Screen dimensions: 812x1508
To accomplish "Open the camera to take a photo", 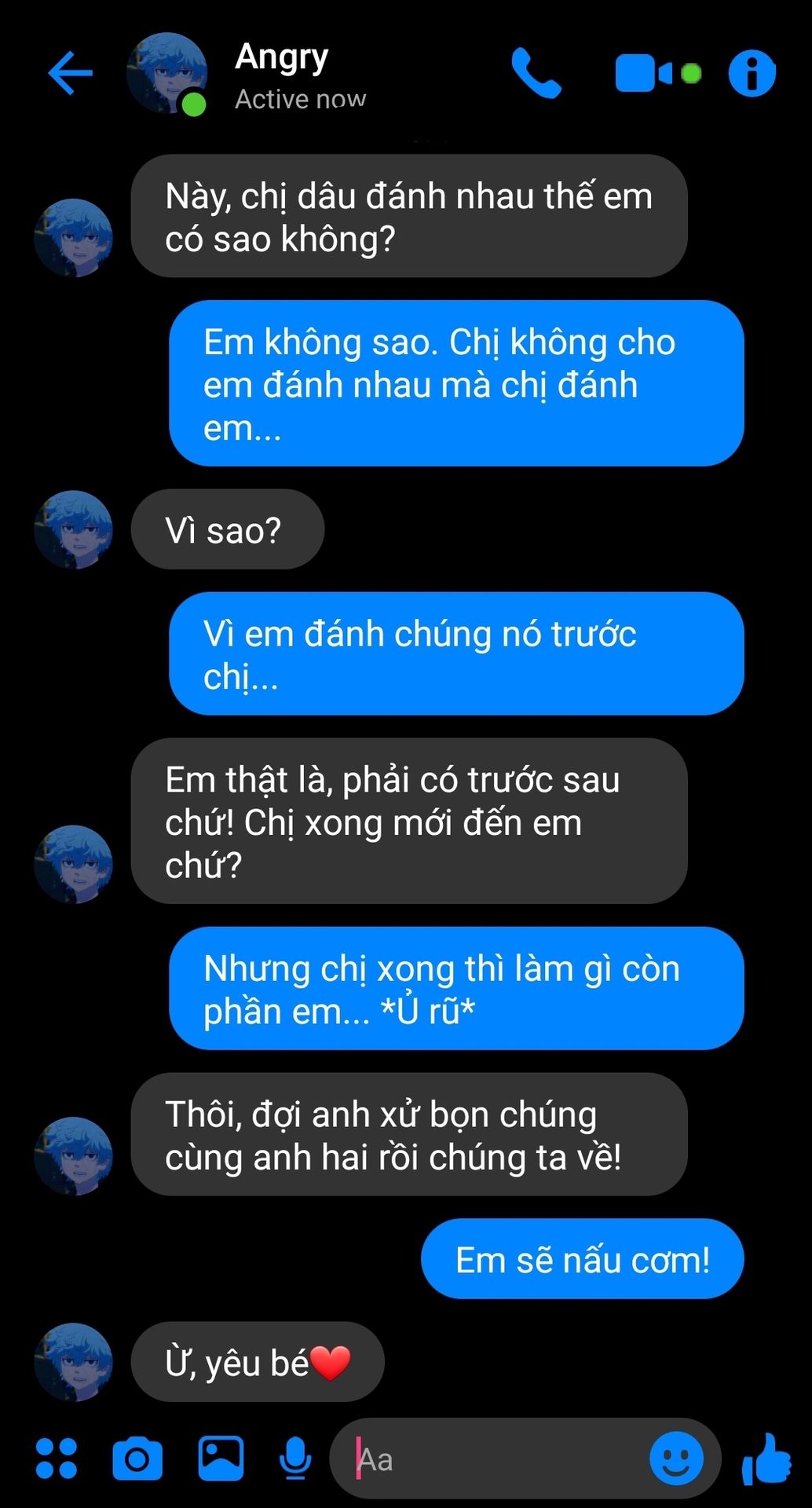I will (137, 1459).
